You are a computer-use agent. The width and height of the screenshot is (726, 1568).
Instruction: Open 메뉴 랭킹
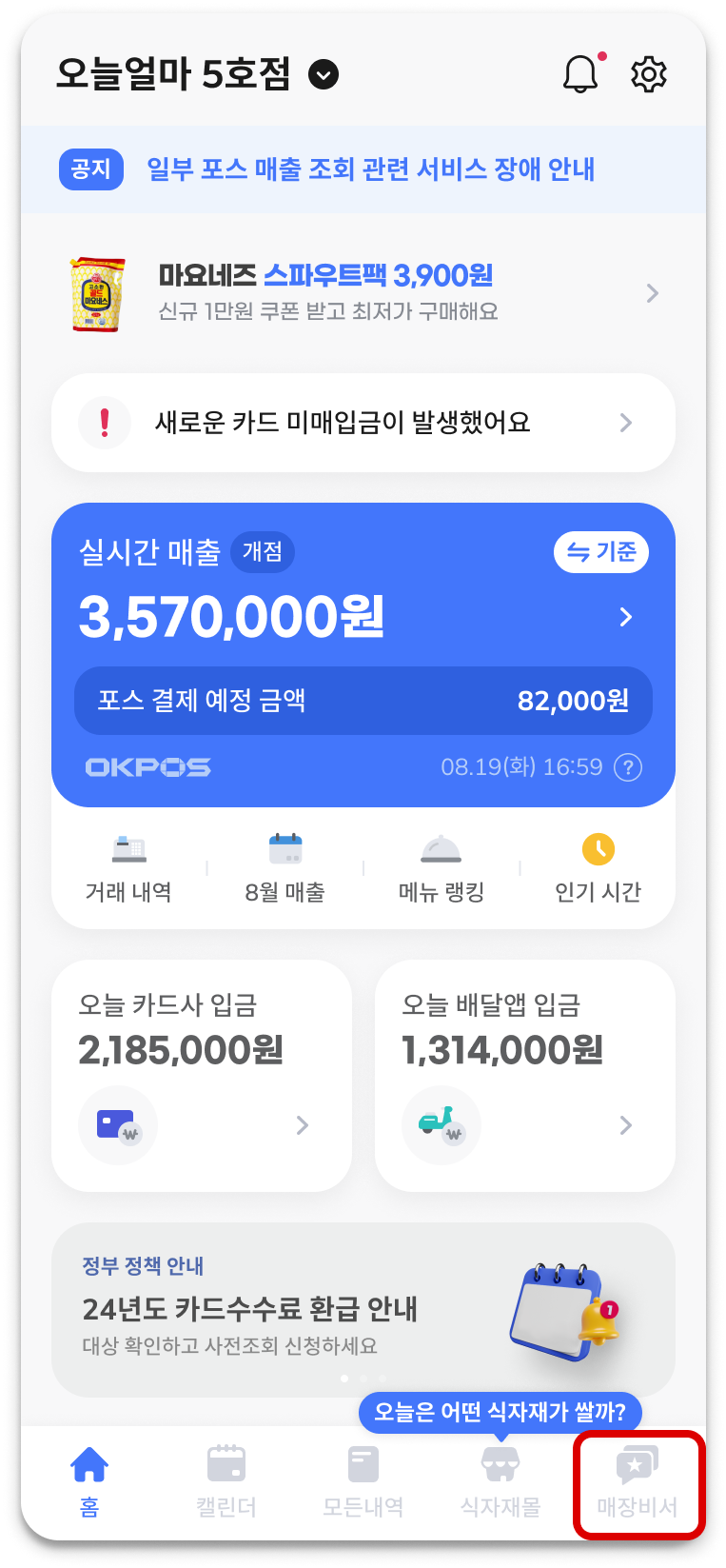pyautogui.click(x=441, y=868)
